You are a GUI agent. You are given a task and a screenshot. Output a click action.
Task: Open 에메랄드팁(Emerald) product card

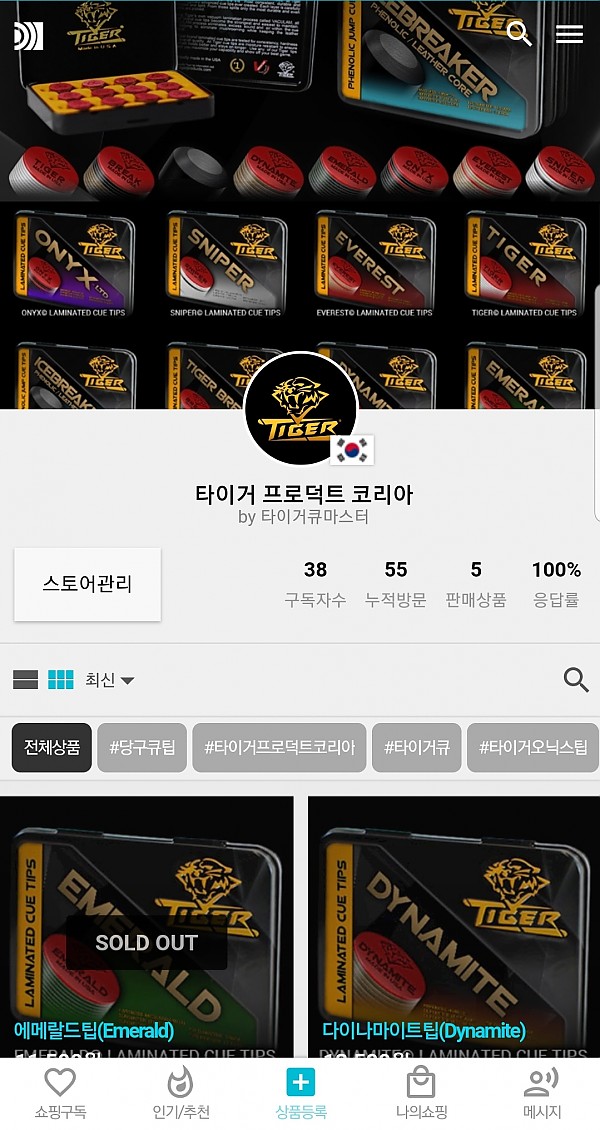click(147, 925)
